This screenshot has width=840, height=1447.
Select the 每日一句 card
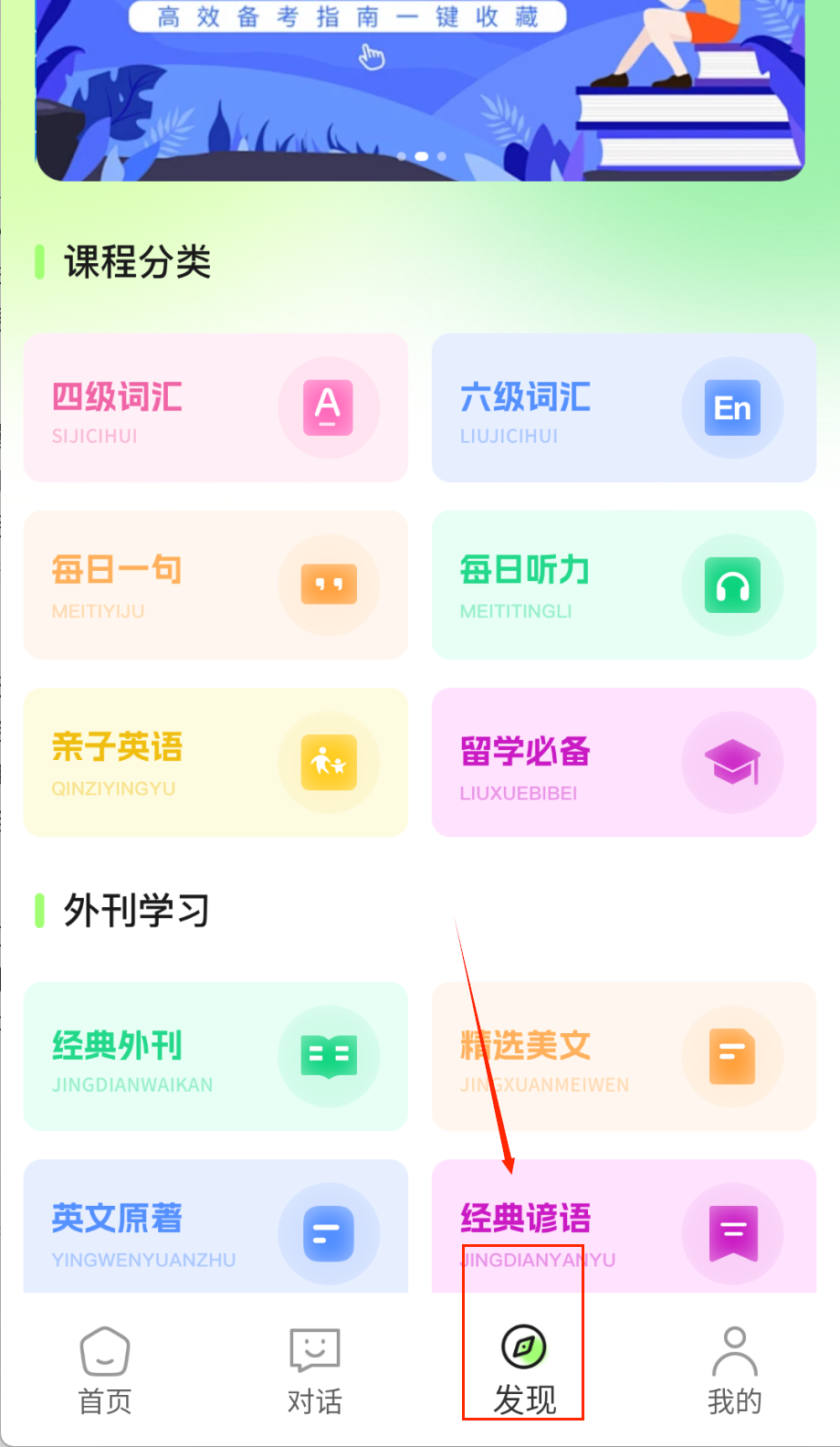(x=215, y=585)
